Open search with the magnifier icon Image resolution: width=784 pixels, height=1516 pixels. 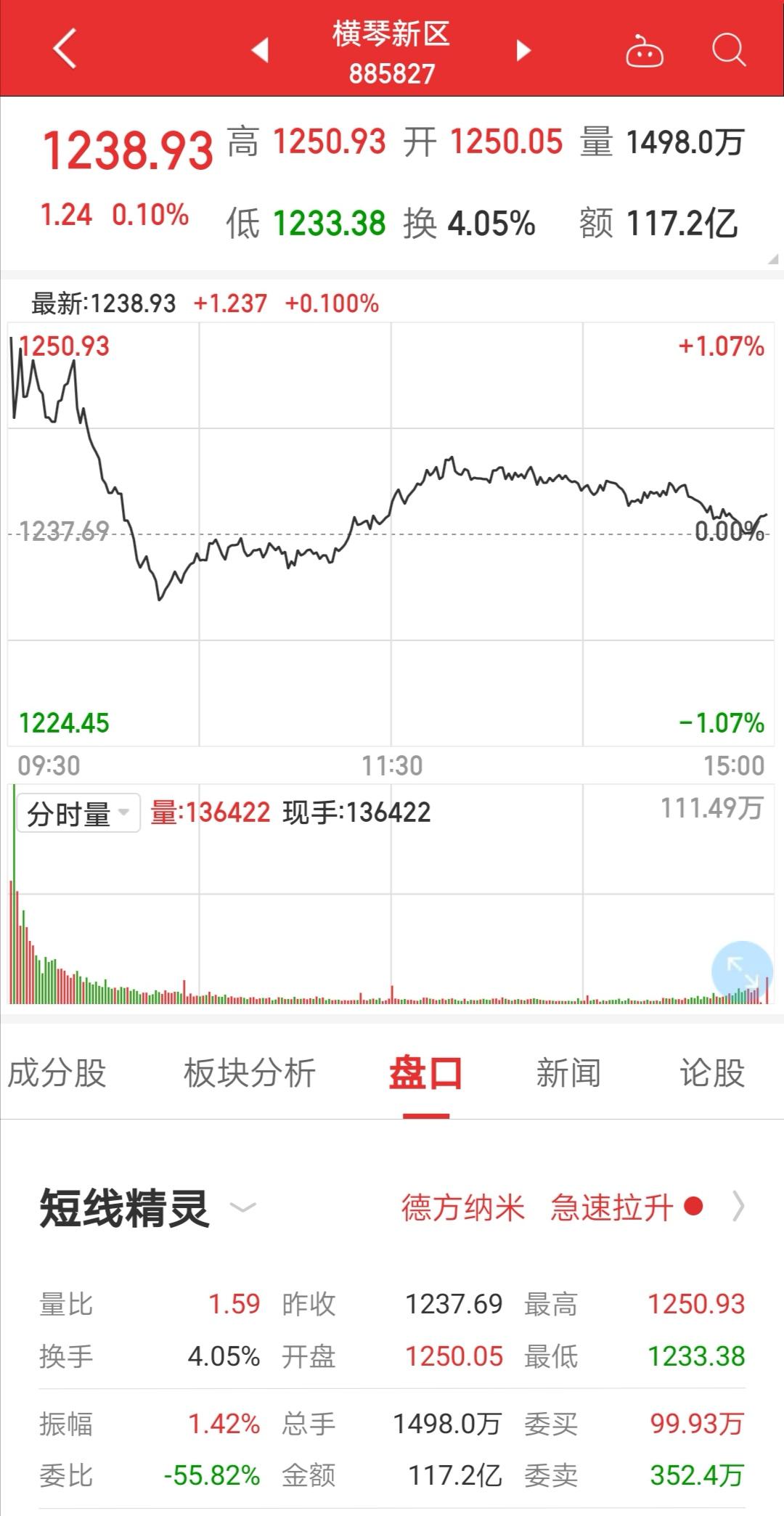(729, 50)
